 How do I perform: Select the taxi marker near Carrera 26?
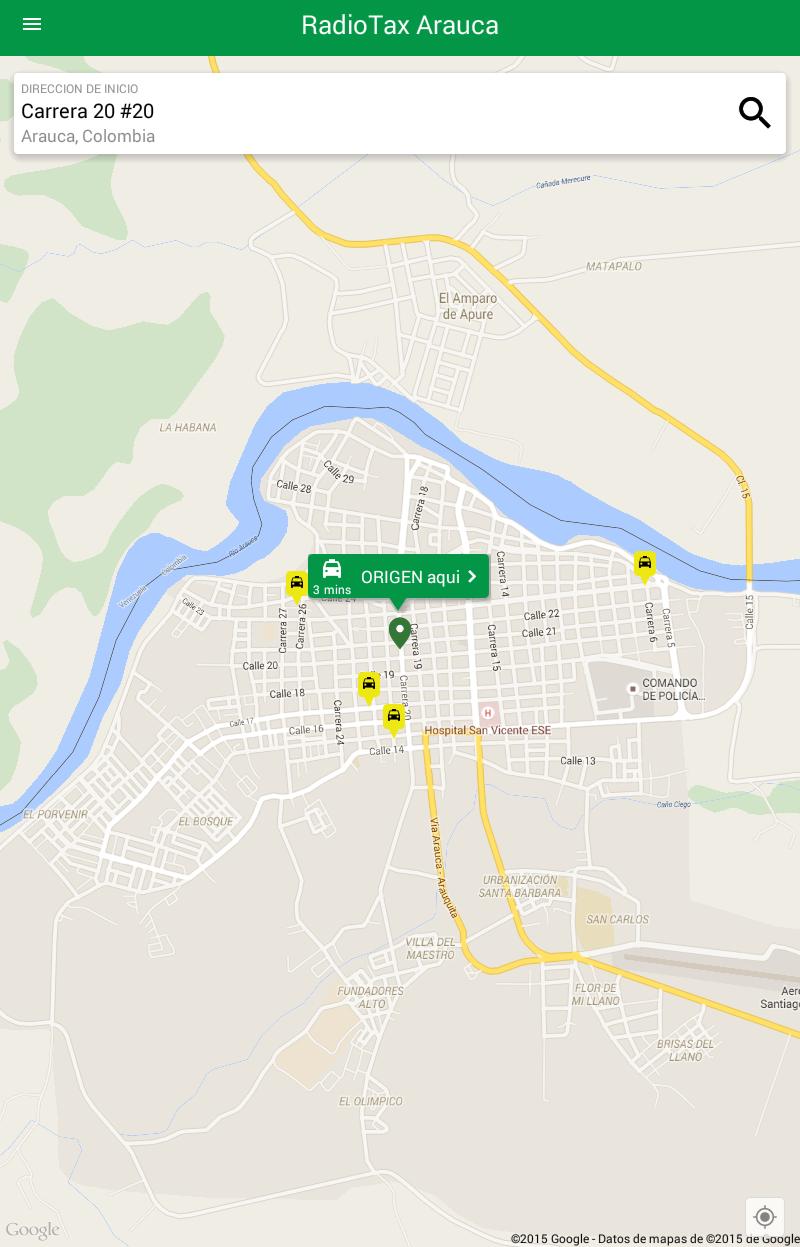296,584
